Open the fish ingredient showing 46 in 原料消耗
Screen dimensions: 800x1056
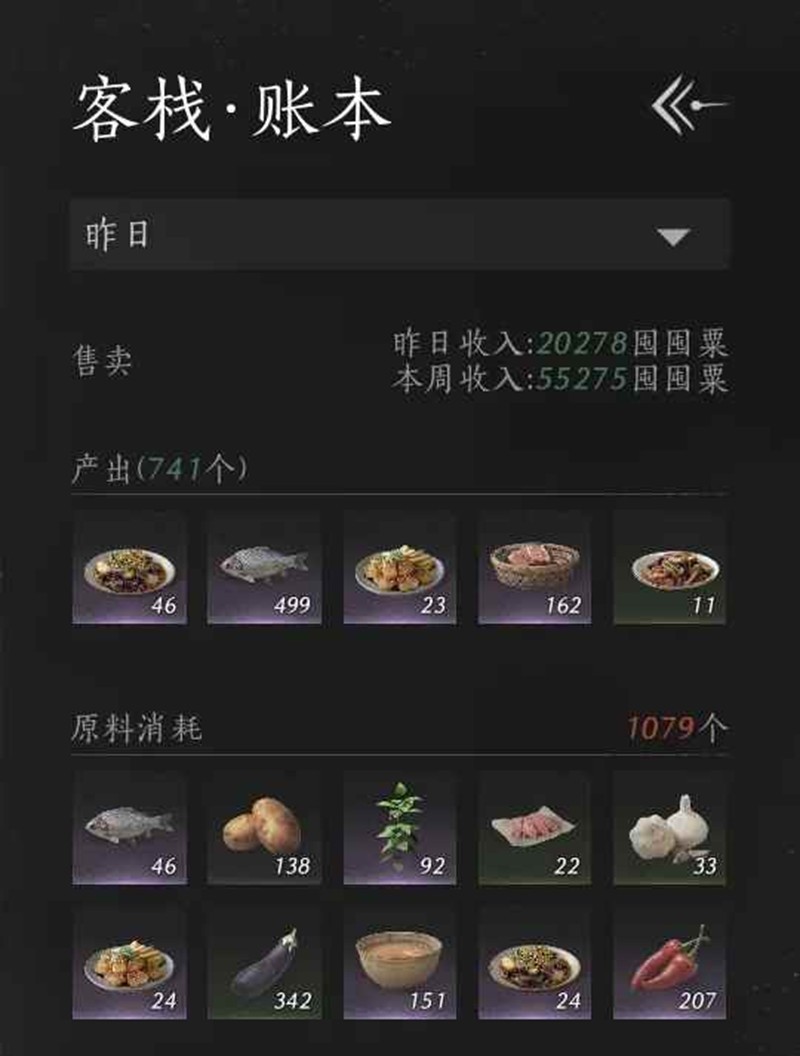[x=129, y=828]
